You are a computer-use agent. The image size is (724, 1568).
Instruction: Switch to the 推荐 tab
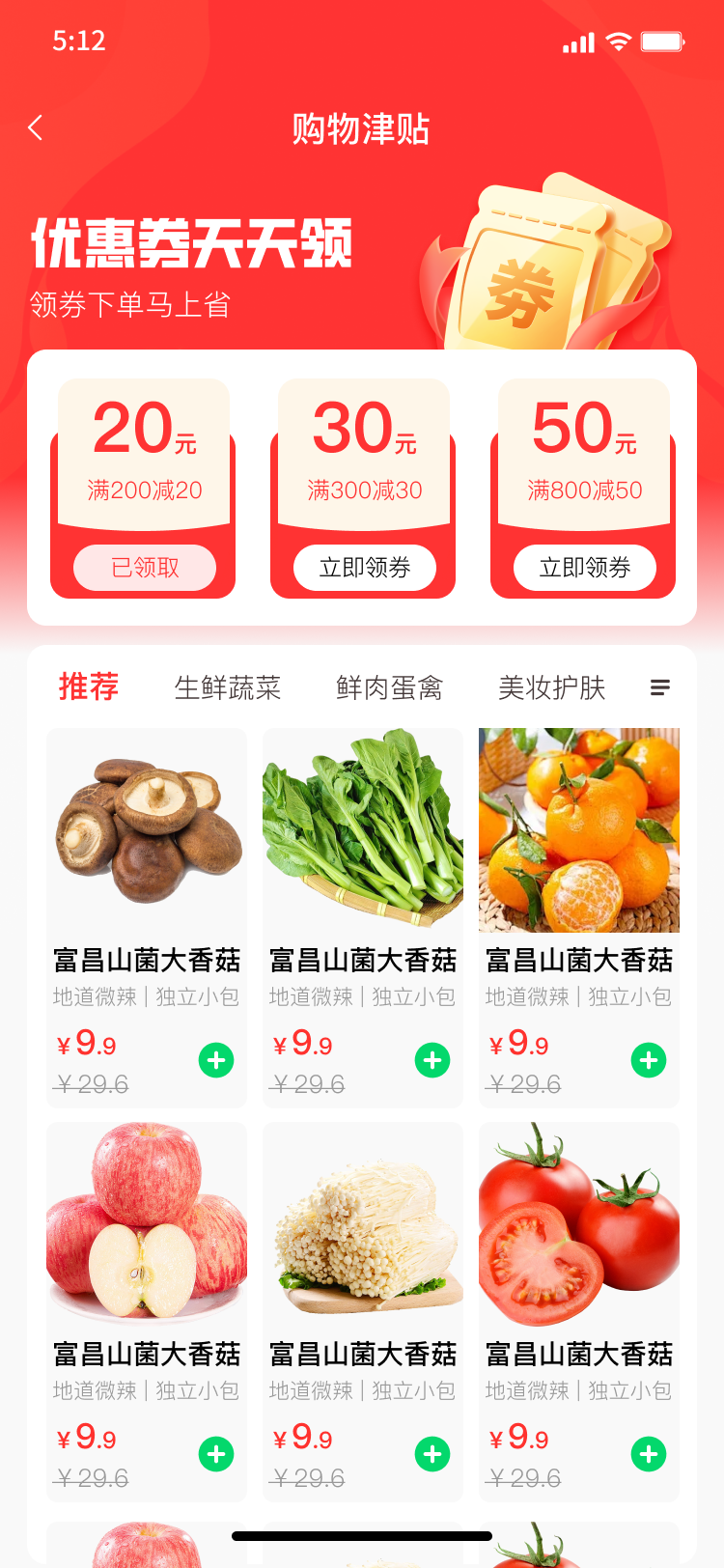[88, 687]
